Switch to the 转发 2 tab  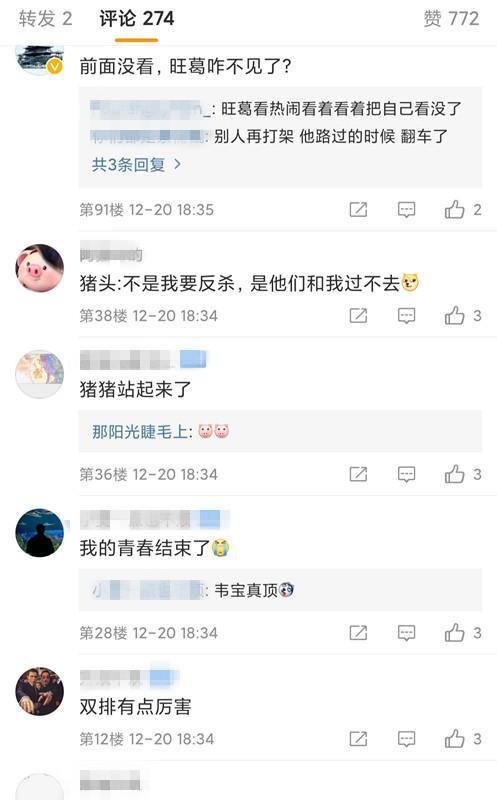click(x=45, y=19)
